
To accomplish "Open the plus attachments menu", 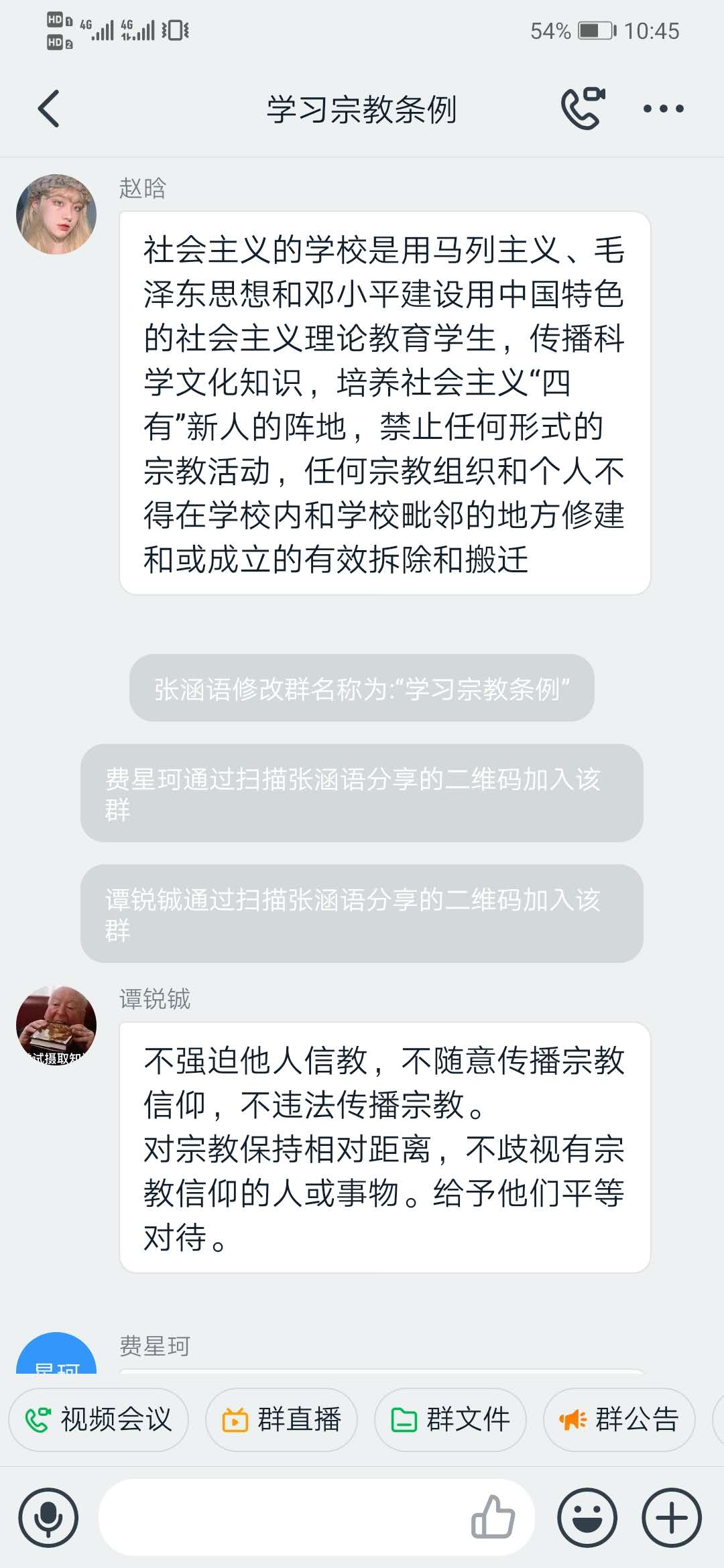I will pos(672,1518).
